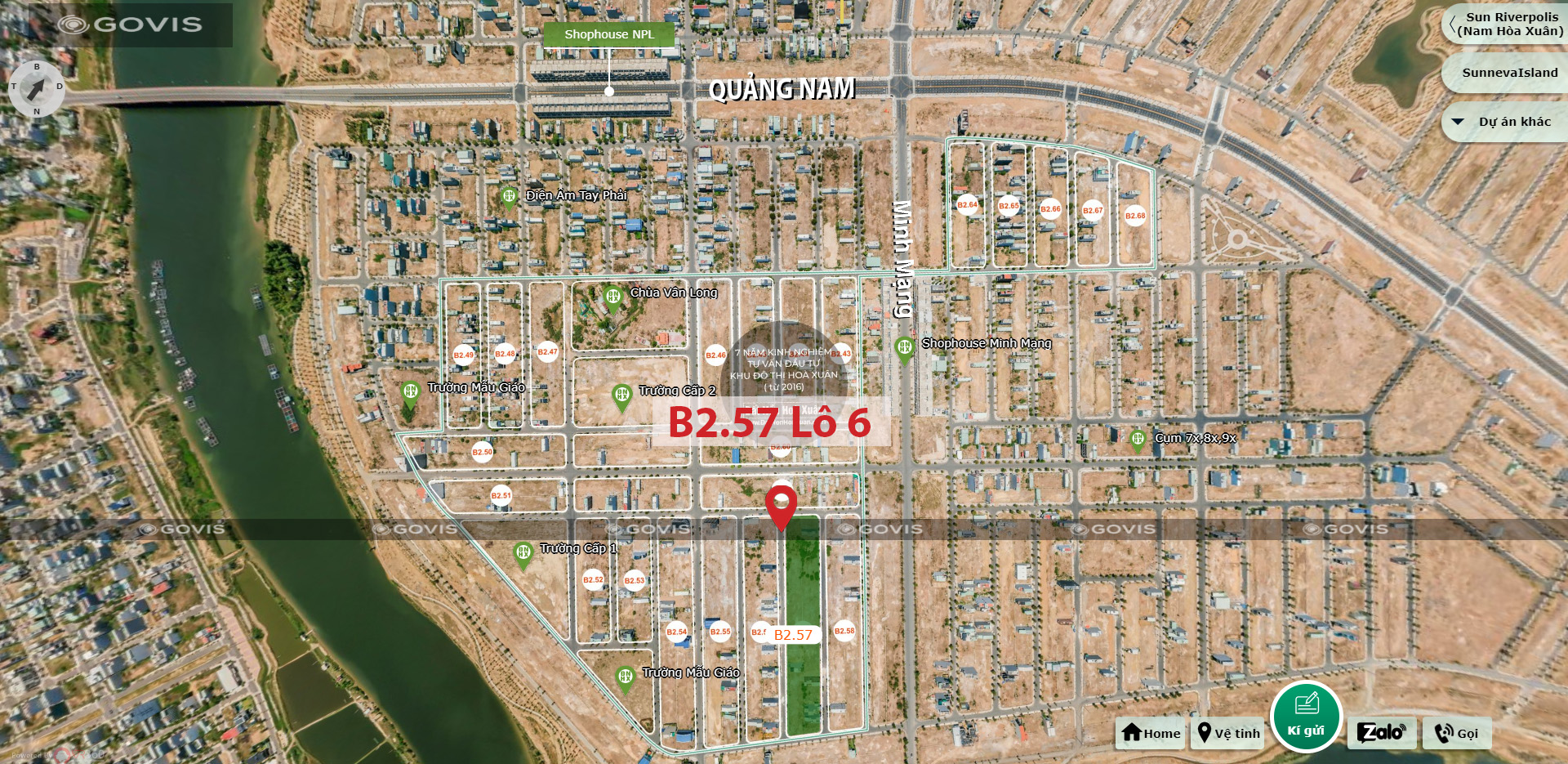This screenshot has width=1568, height=764.
Task: Switch to Vệ tinh satellite view
Action: (1227, 733)
